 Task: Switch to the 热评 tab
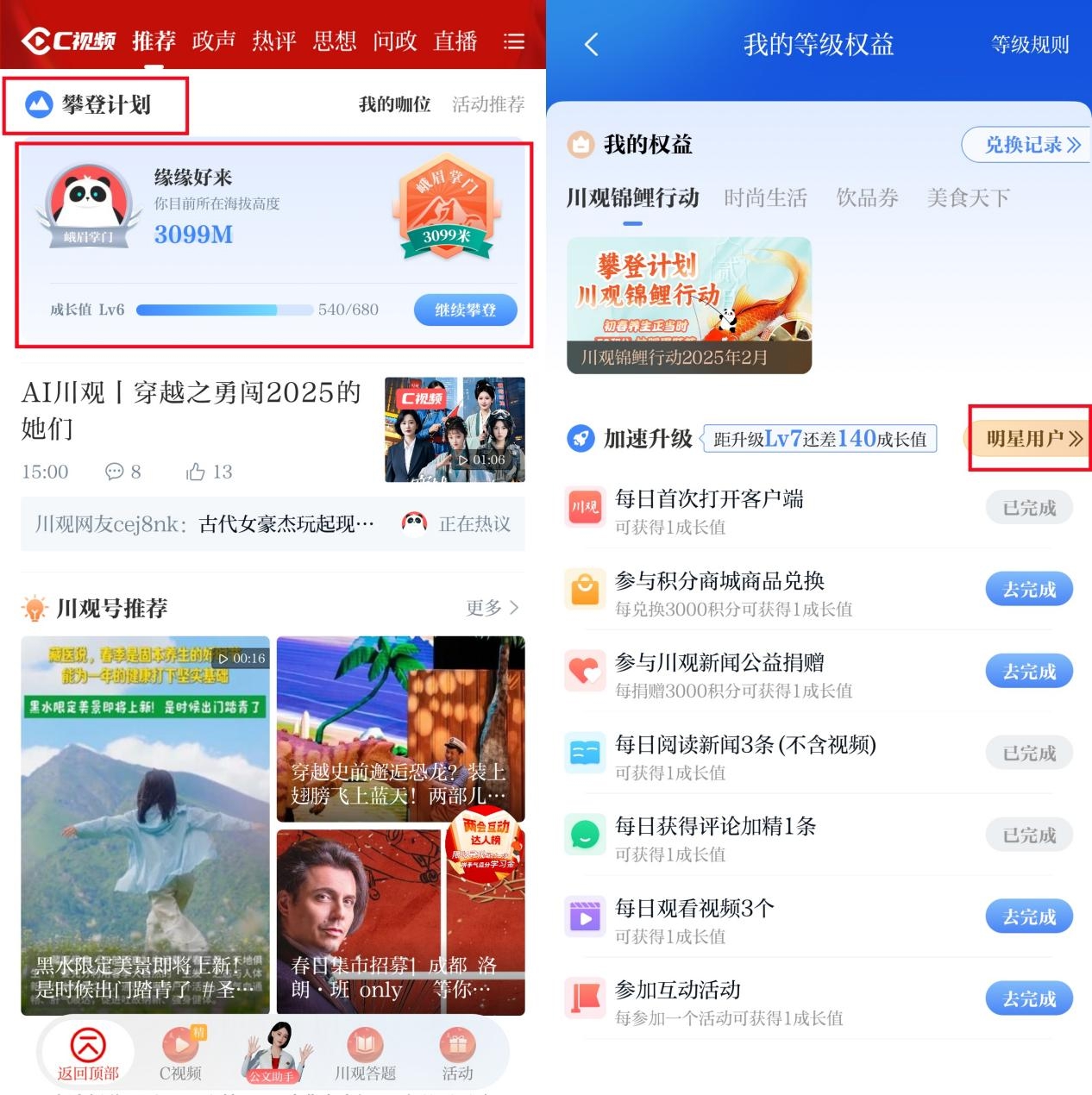point(274,41)
